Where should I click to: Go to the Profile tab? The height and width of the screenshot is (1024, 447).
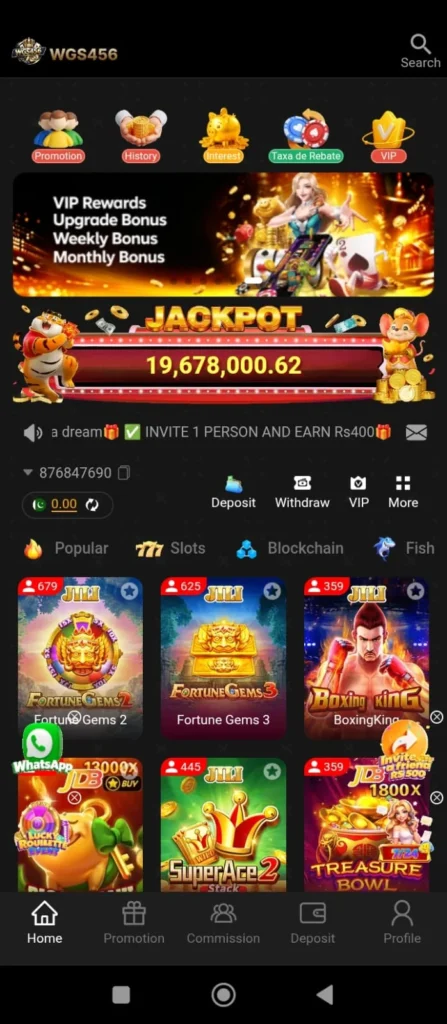(402, 923)
